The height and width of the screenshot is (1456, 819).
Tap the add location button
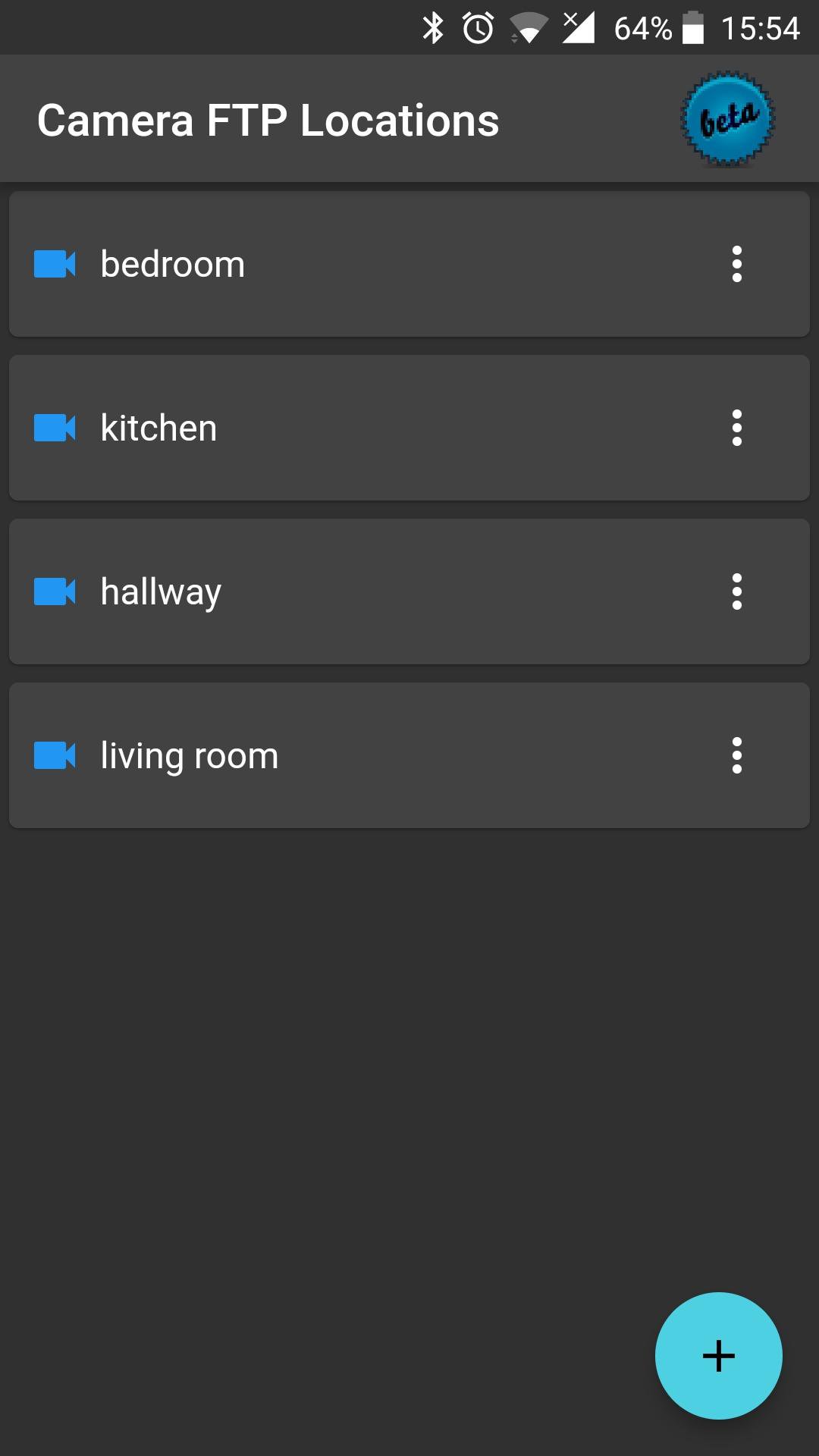pos(718,1354)
